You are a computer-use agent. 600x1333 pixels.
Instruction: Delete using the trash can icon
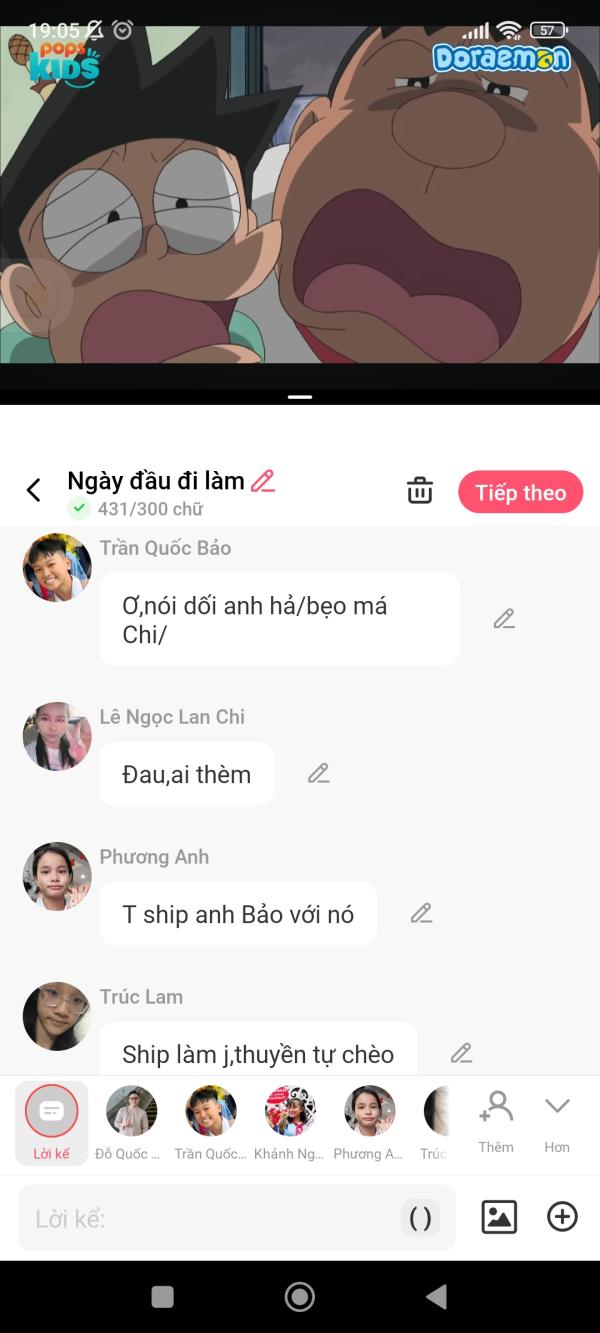coord(420,491)
